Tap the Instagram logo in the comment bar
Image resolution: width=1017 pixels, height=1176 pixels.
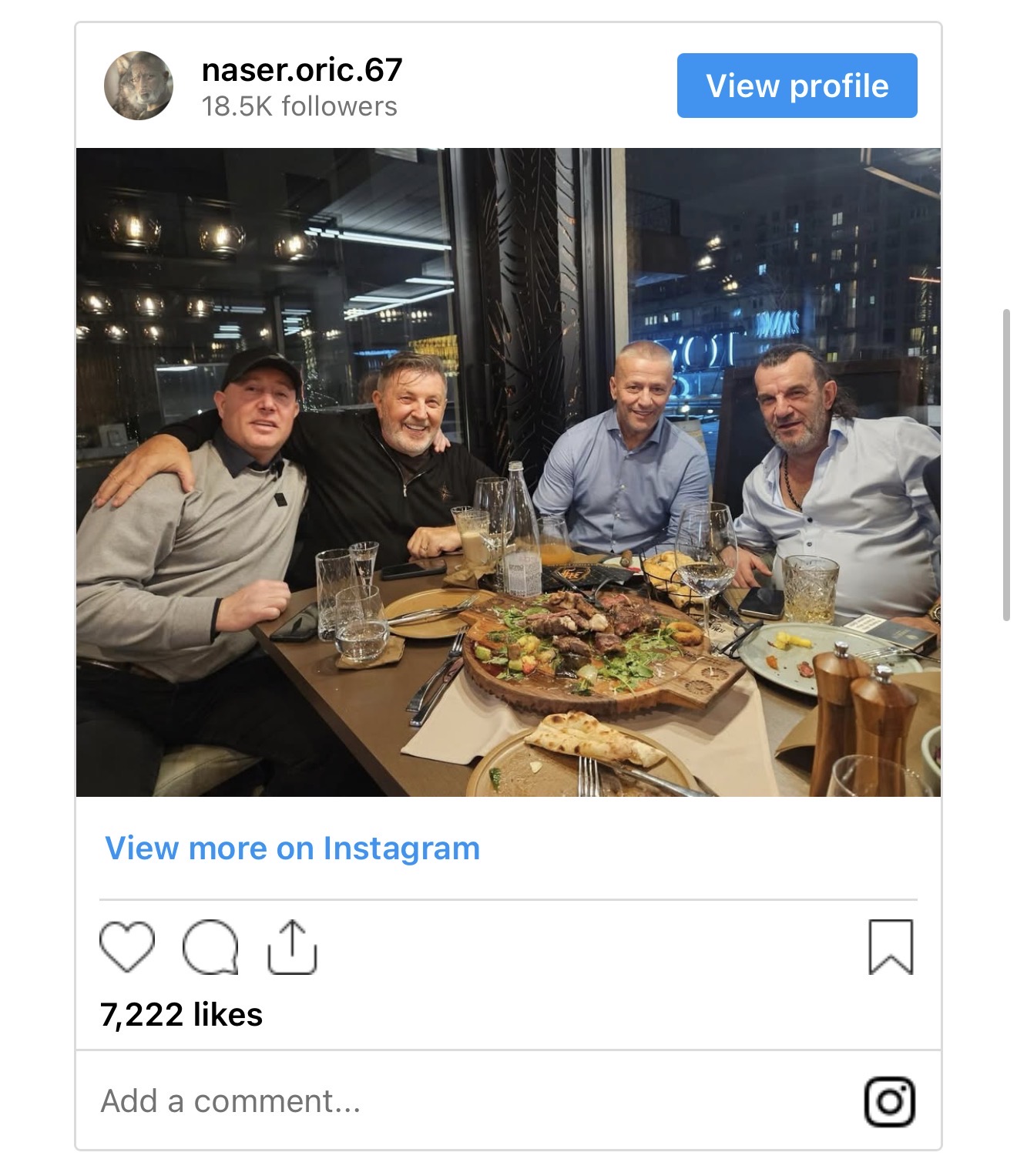[x=890, y=1101]
